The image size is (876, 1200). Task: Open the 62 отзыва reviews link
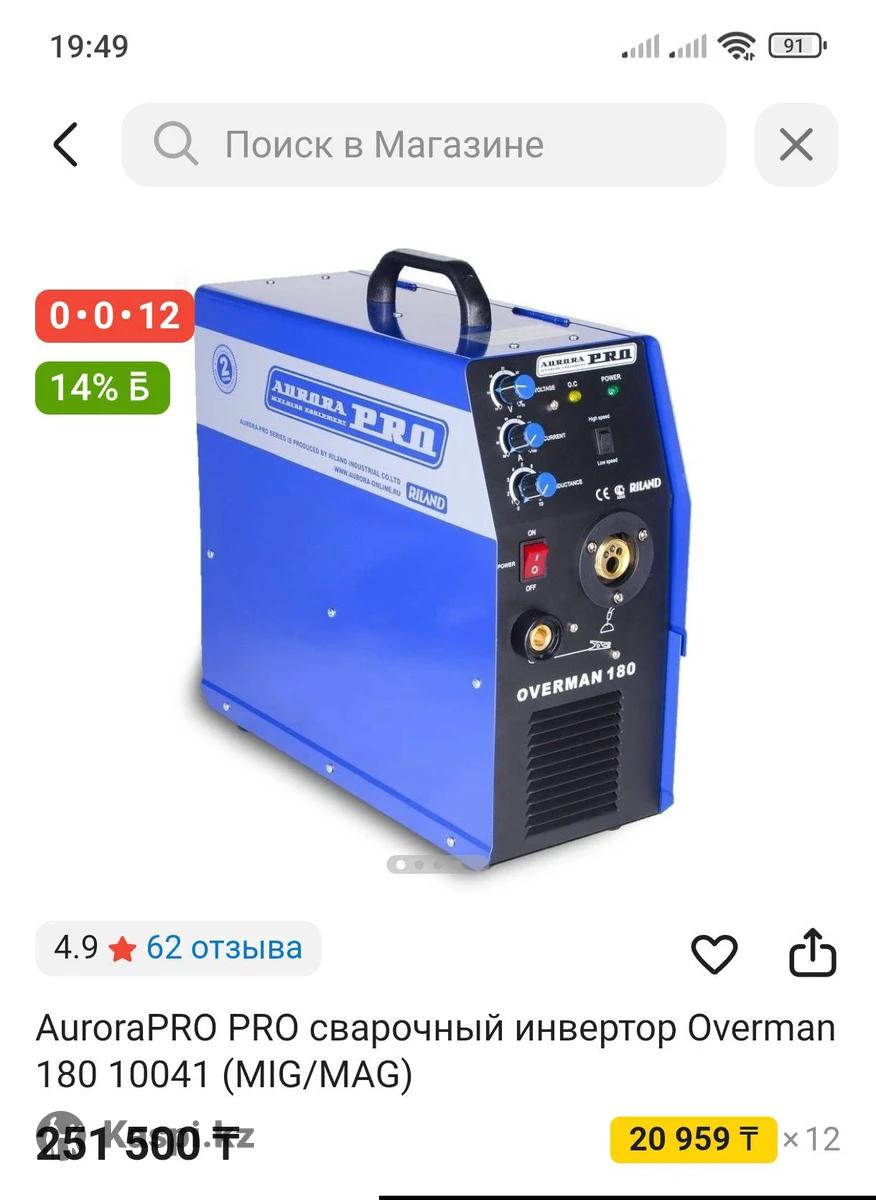tap(223, 947)
